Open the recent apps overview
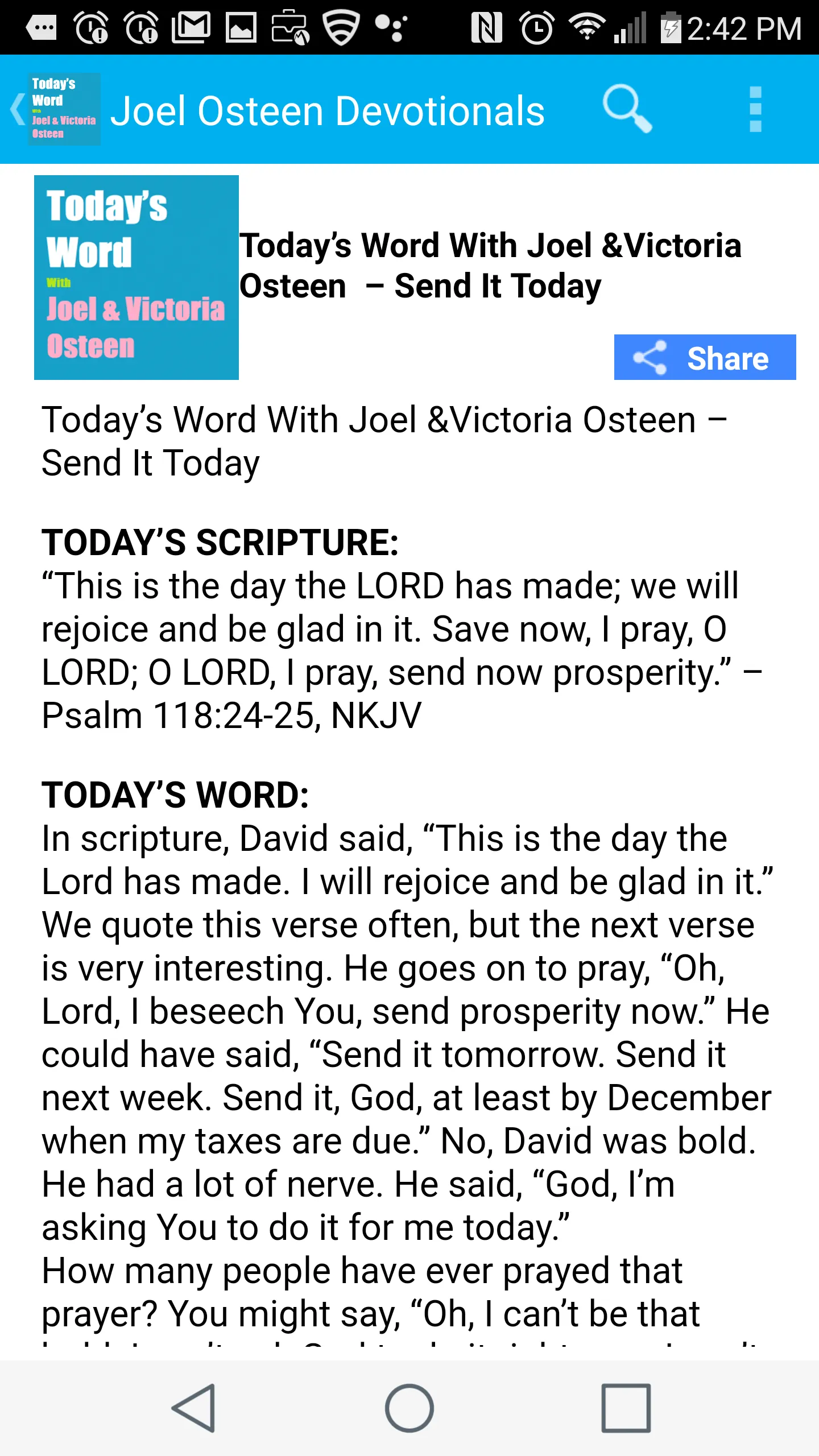819x1456 pixels. tap(626, 1408)
